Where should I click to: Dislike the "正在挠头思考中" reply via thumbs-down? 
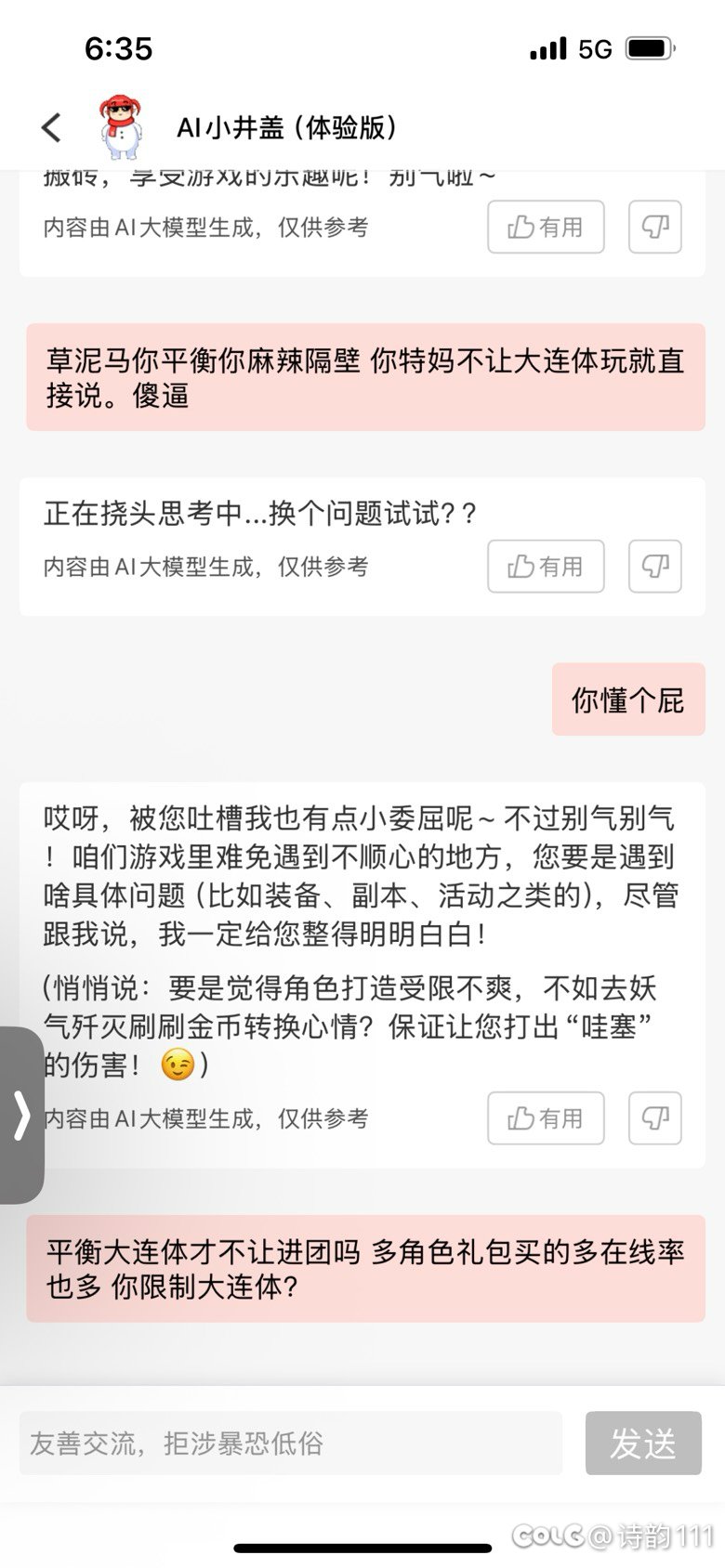click(x=654, y=566)
